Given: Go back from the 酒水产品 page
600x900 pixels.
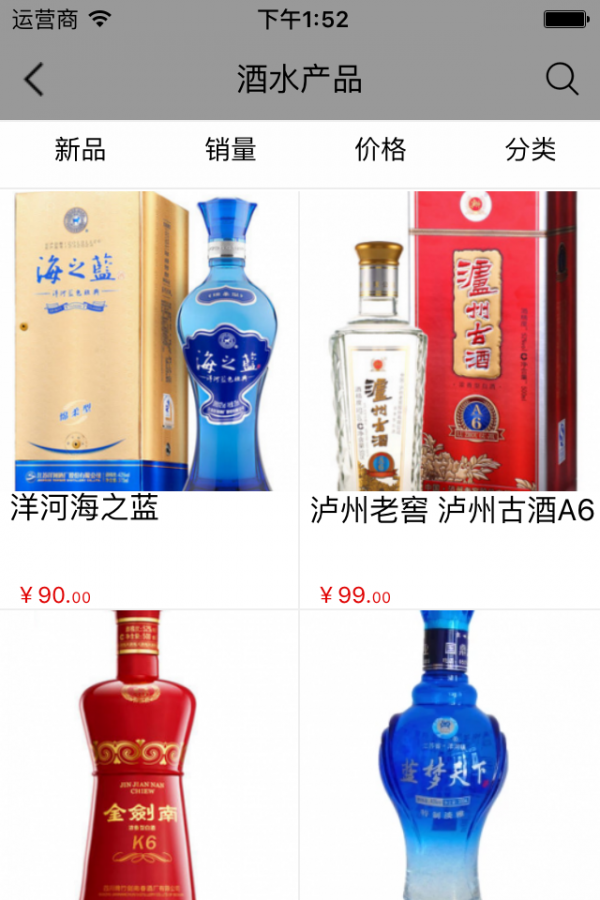Looking at the screenshot, I should (x=34, y=79).
